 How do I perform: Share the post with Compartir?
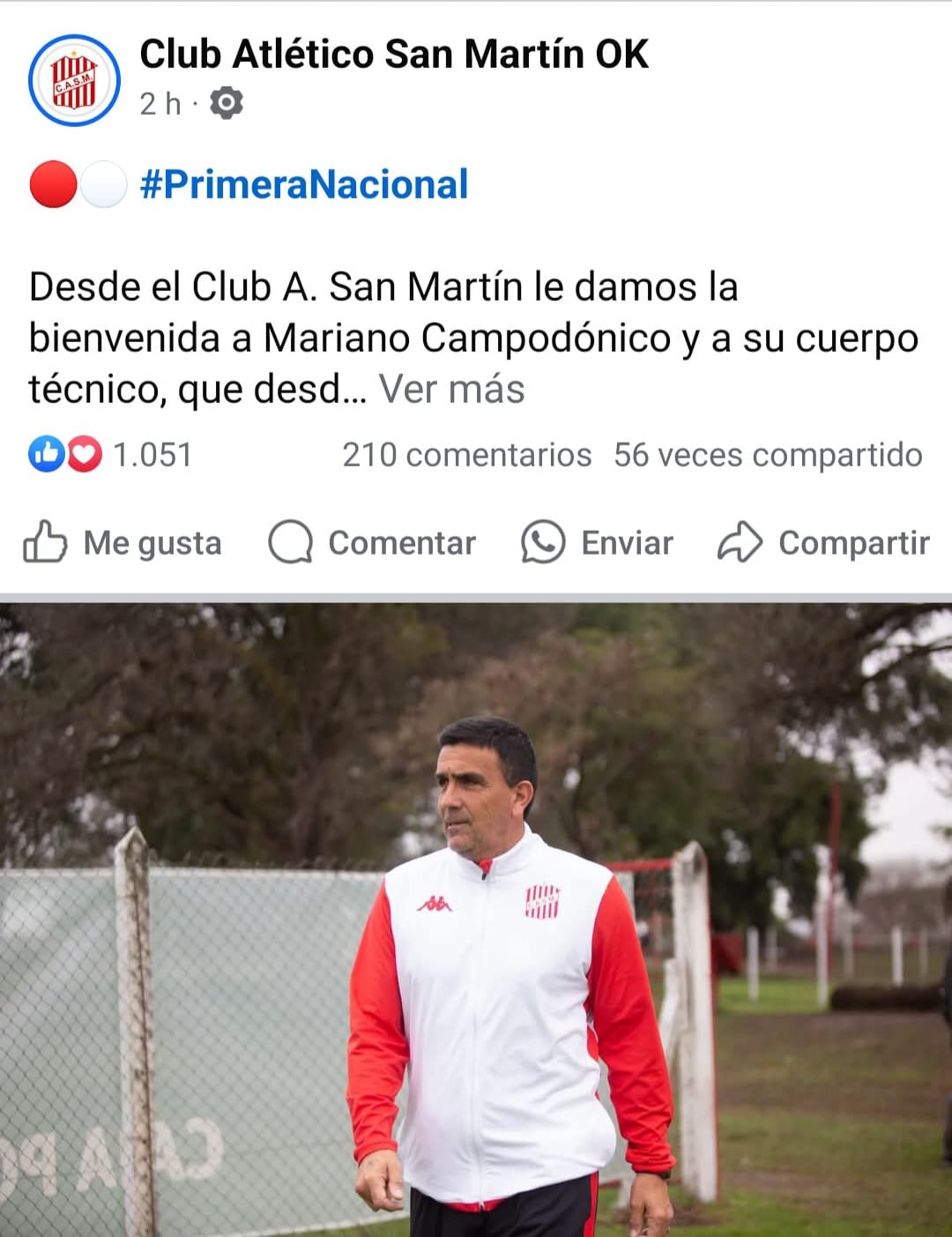pos(823,542)
